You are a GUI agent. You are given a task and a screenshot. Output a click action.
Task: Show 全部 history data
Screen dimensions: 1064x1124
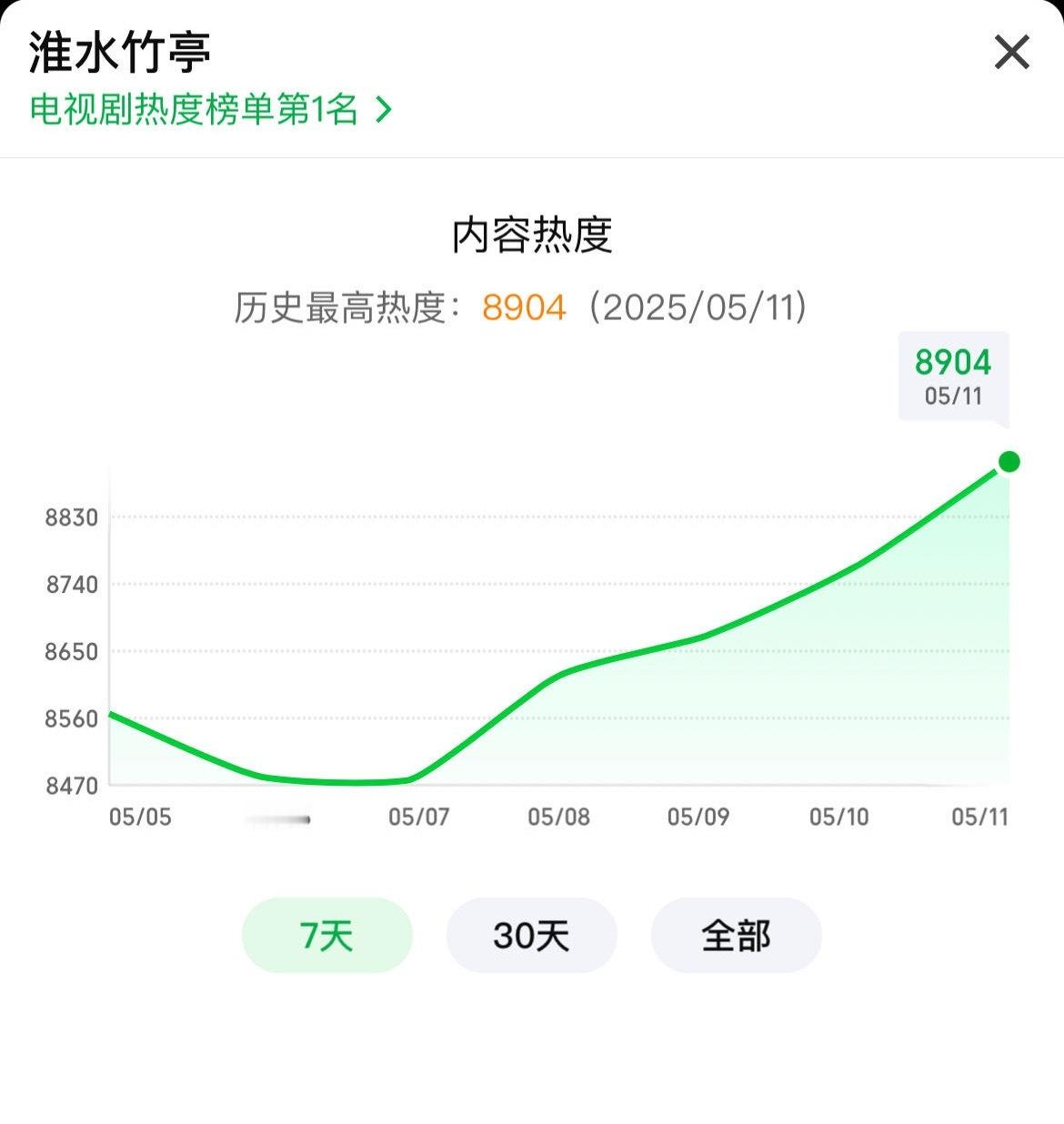point(736,935)
